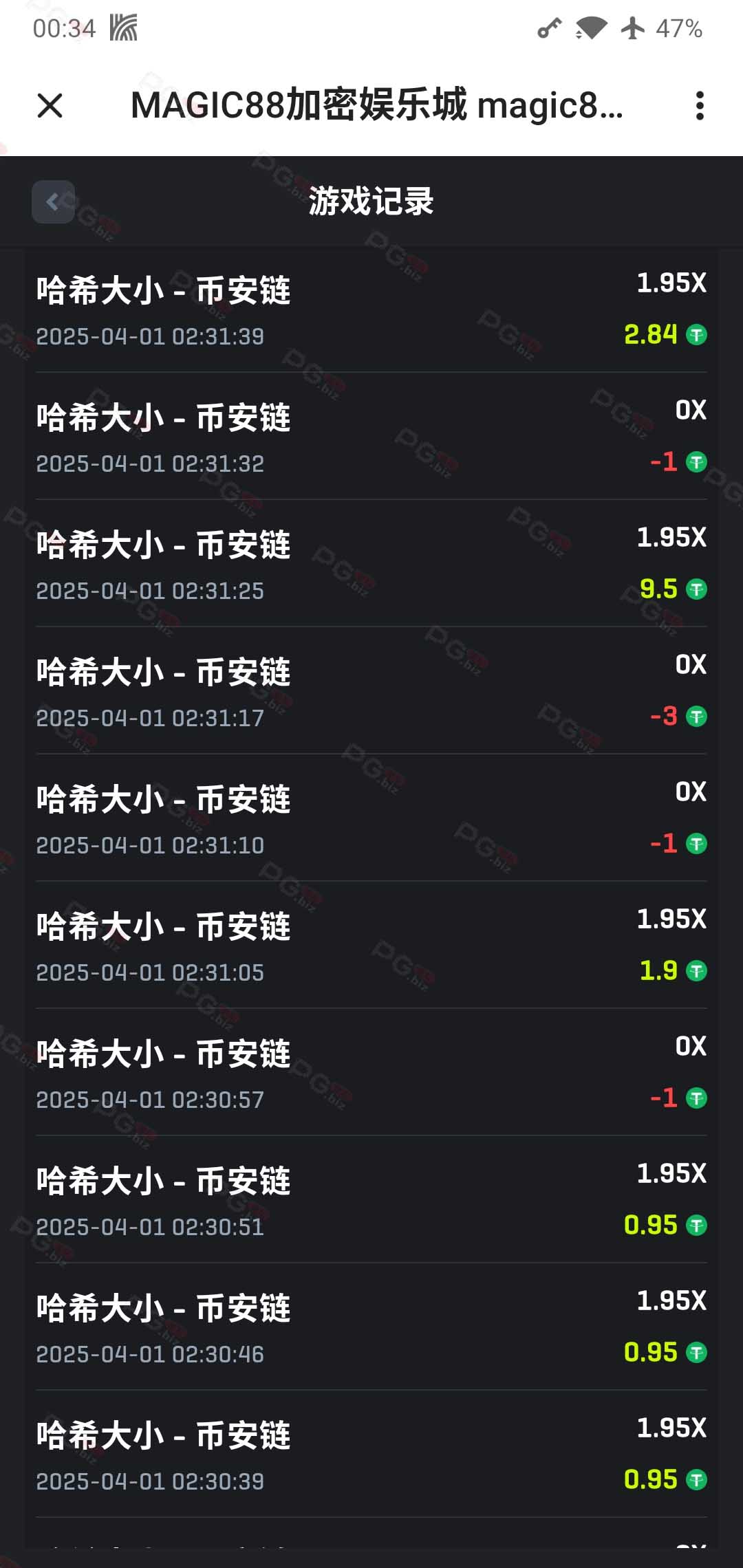Open the three-dot overflow menu
Viewport: 743px width, 1568px height.
point(700,106)
